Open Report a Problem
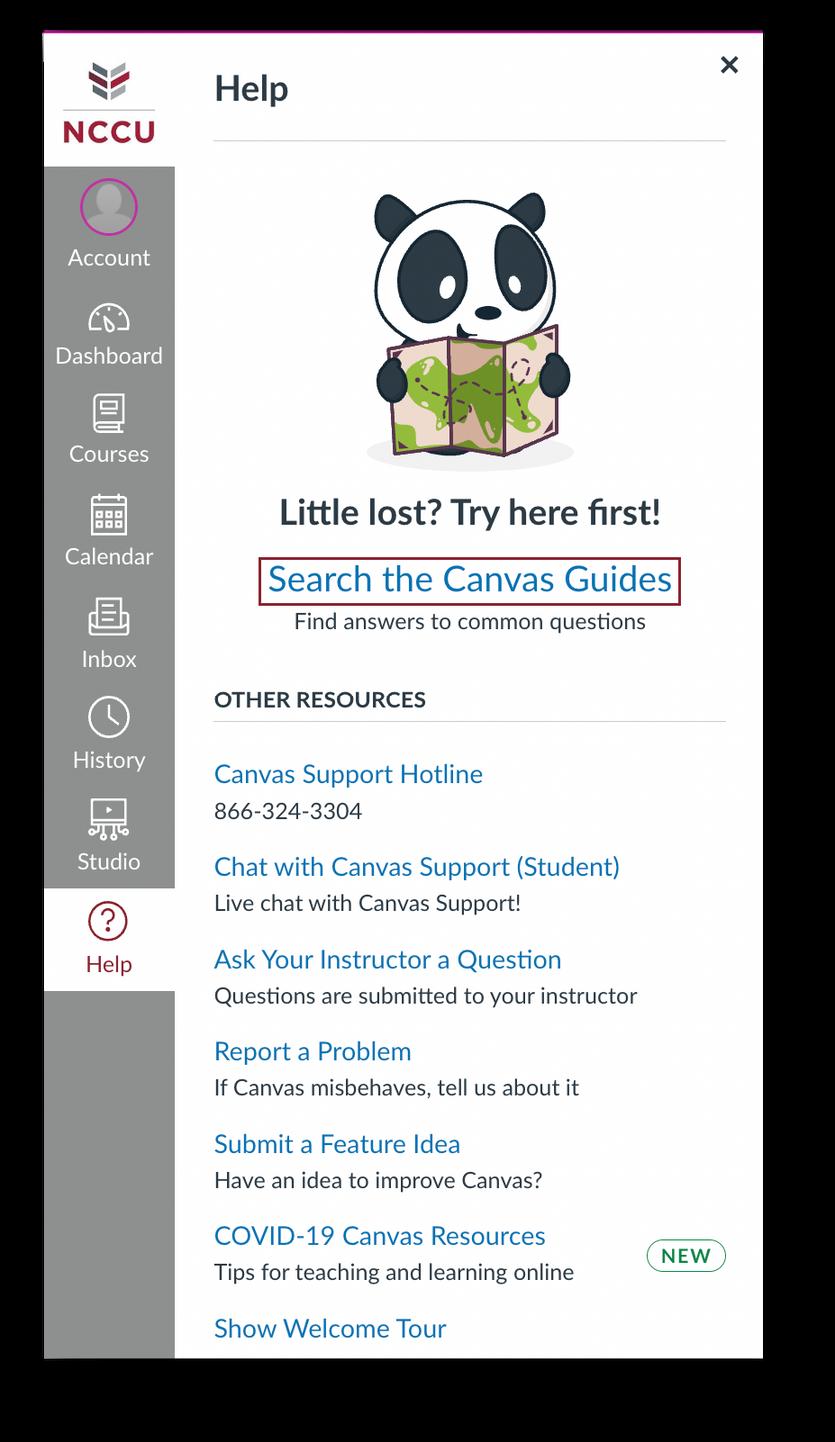This screenshot has height=1442, width=835. (312, 1051)
